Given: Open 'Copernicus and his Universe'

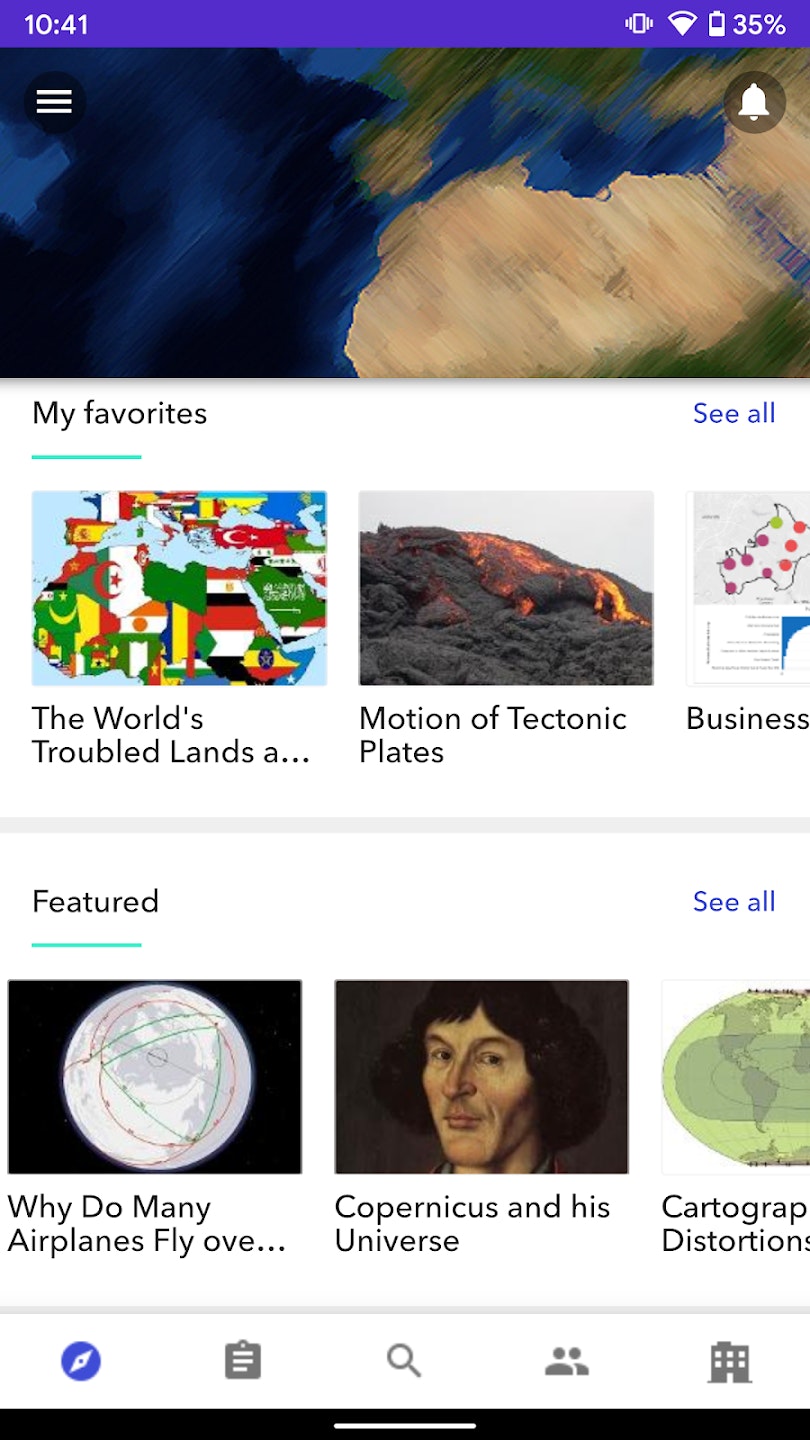Looking at the screenshot, I should click(x=481, y=1077).
